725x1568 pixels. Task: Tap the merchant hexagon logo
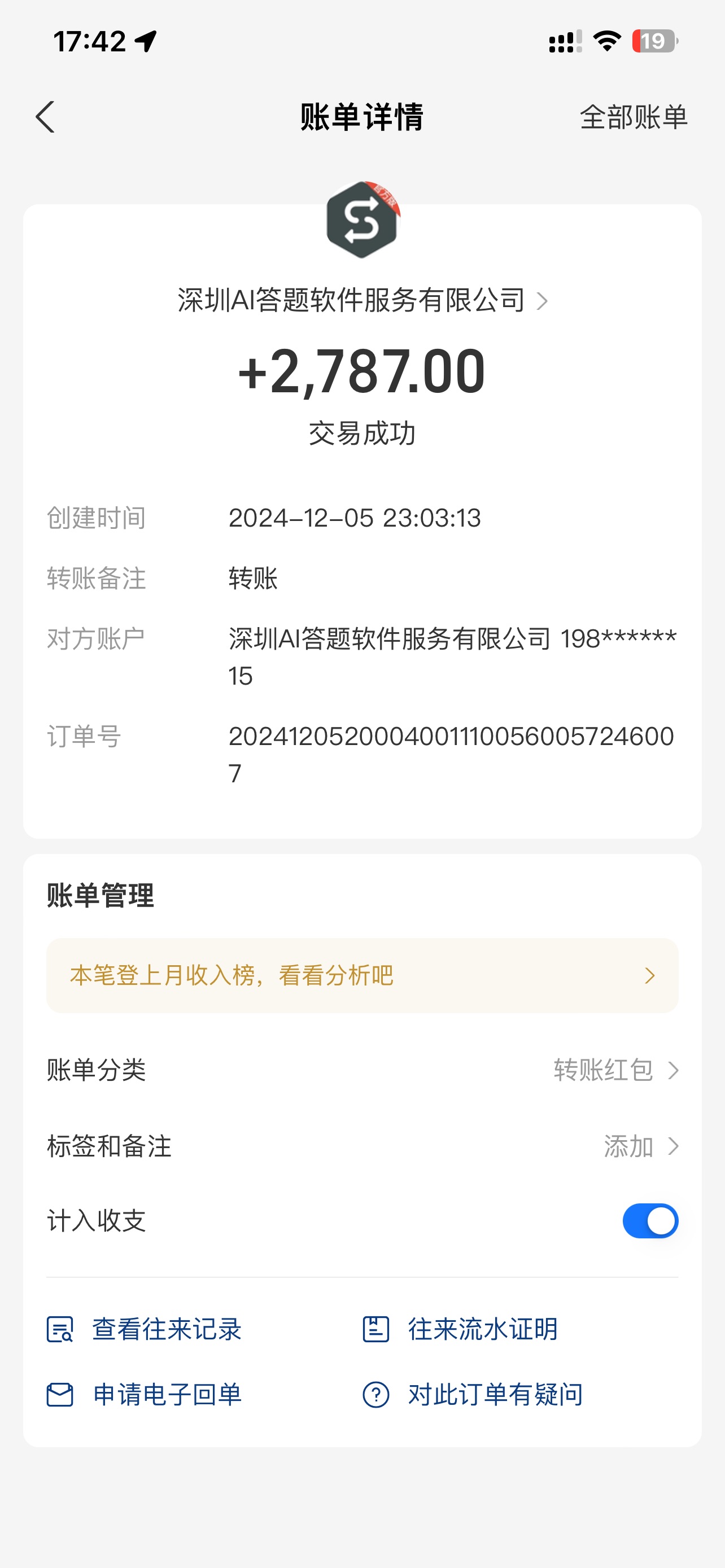[x=361, y=220]
